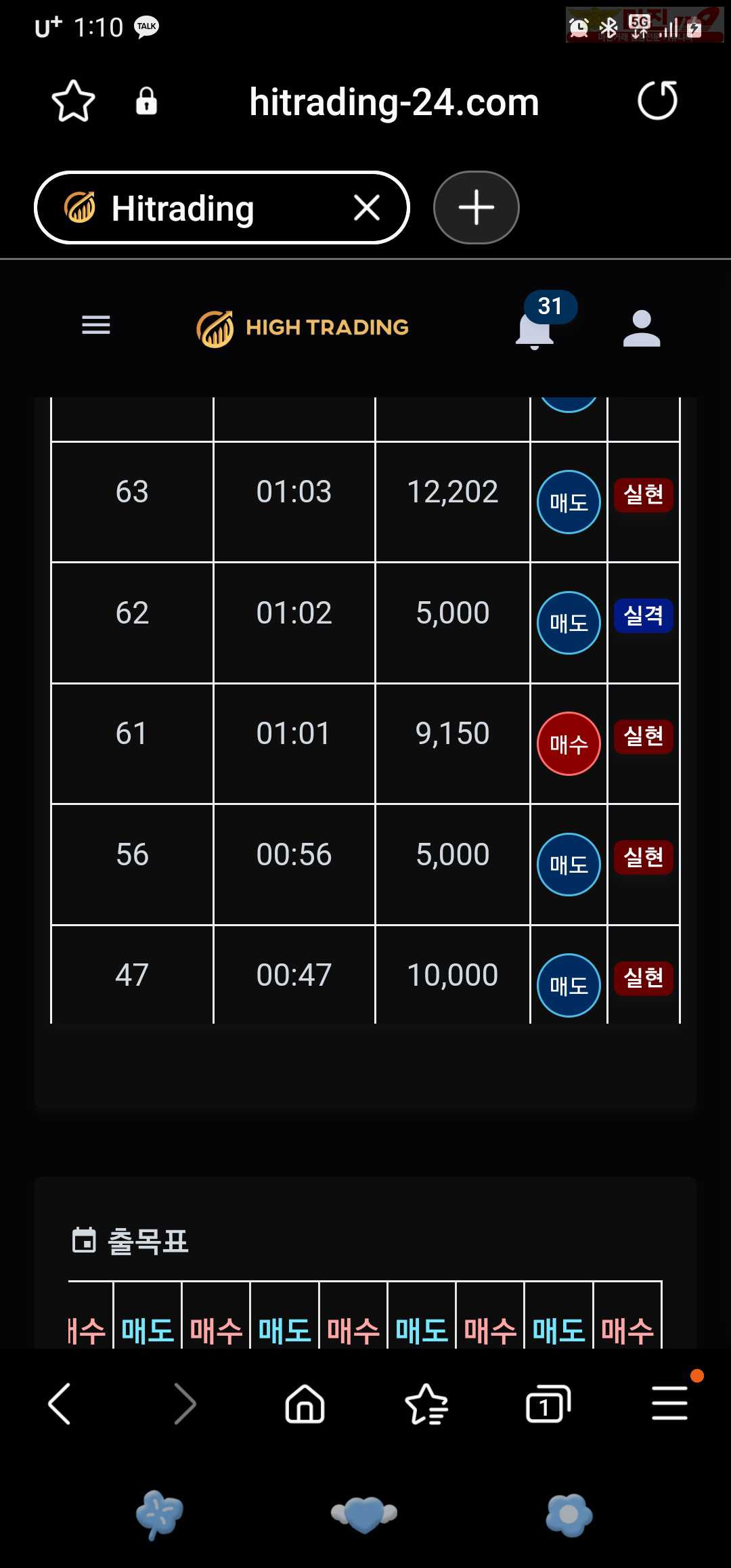The image size is (731, 1568).
Task: Open the user profile icon
Action: point(642,328)
